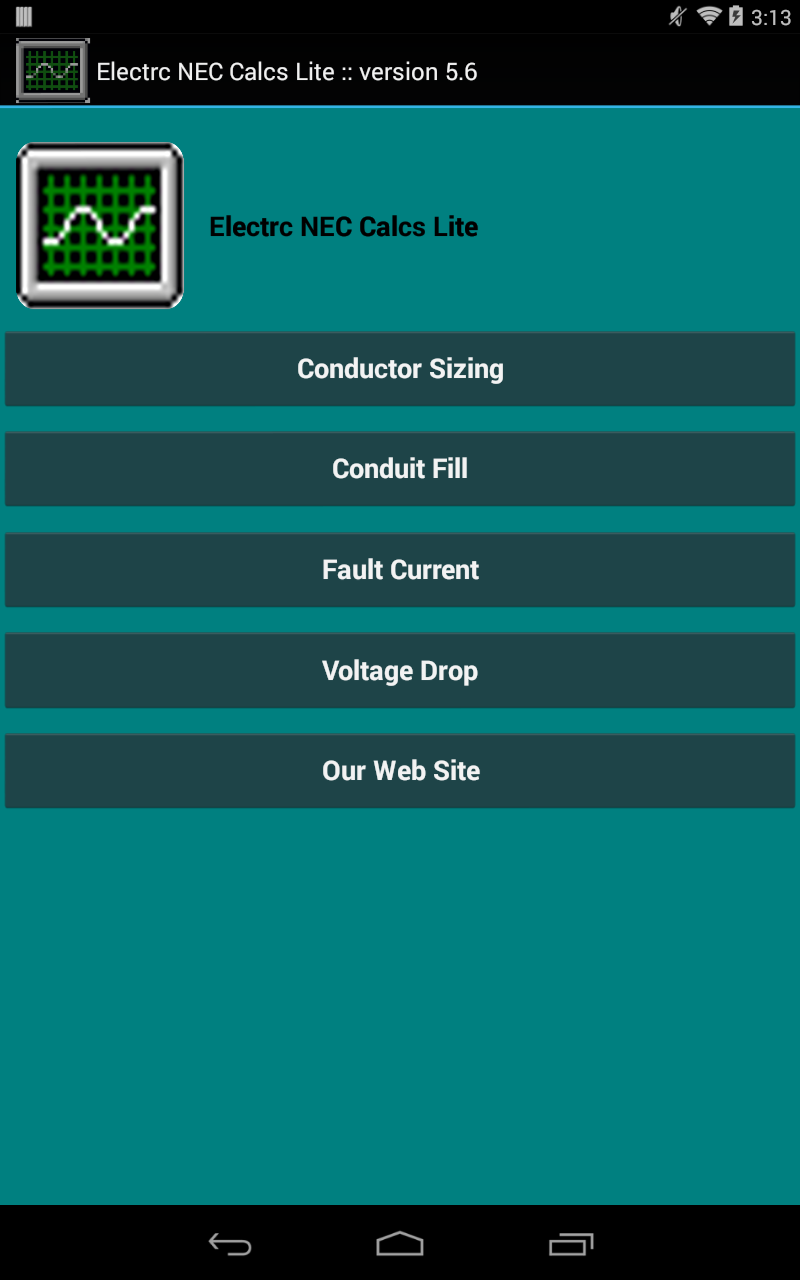Tap the Electrc NEC Calcs Lite heading
800x1280 pixels.
[343, 226]
